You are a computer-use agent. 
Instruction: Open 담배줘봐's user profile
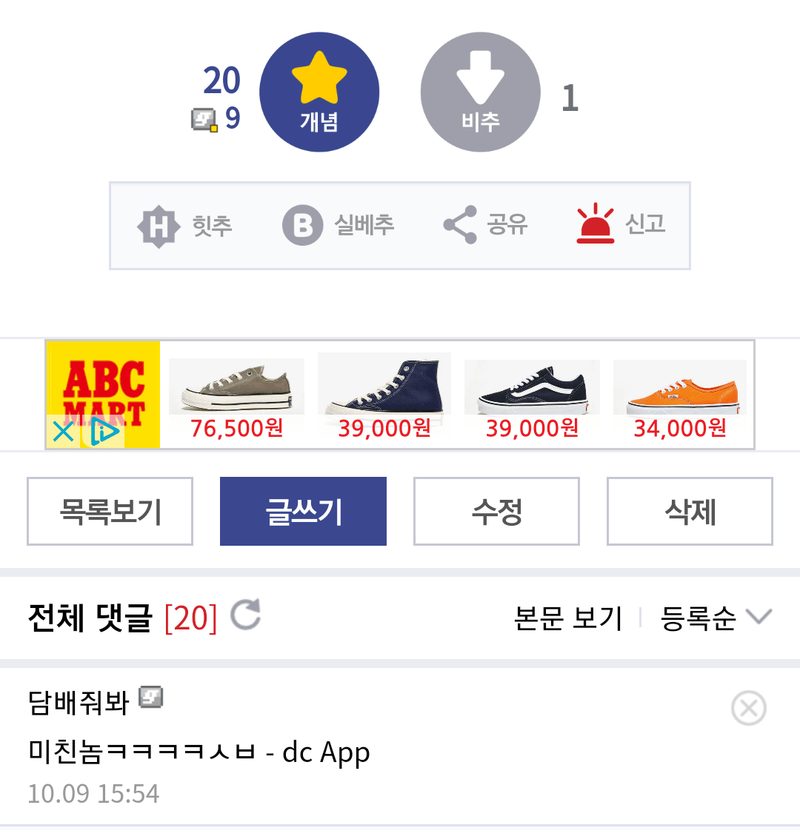[x=80, y=703]
